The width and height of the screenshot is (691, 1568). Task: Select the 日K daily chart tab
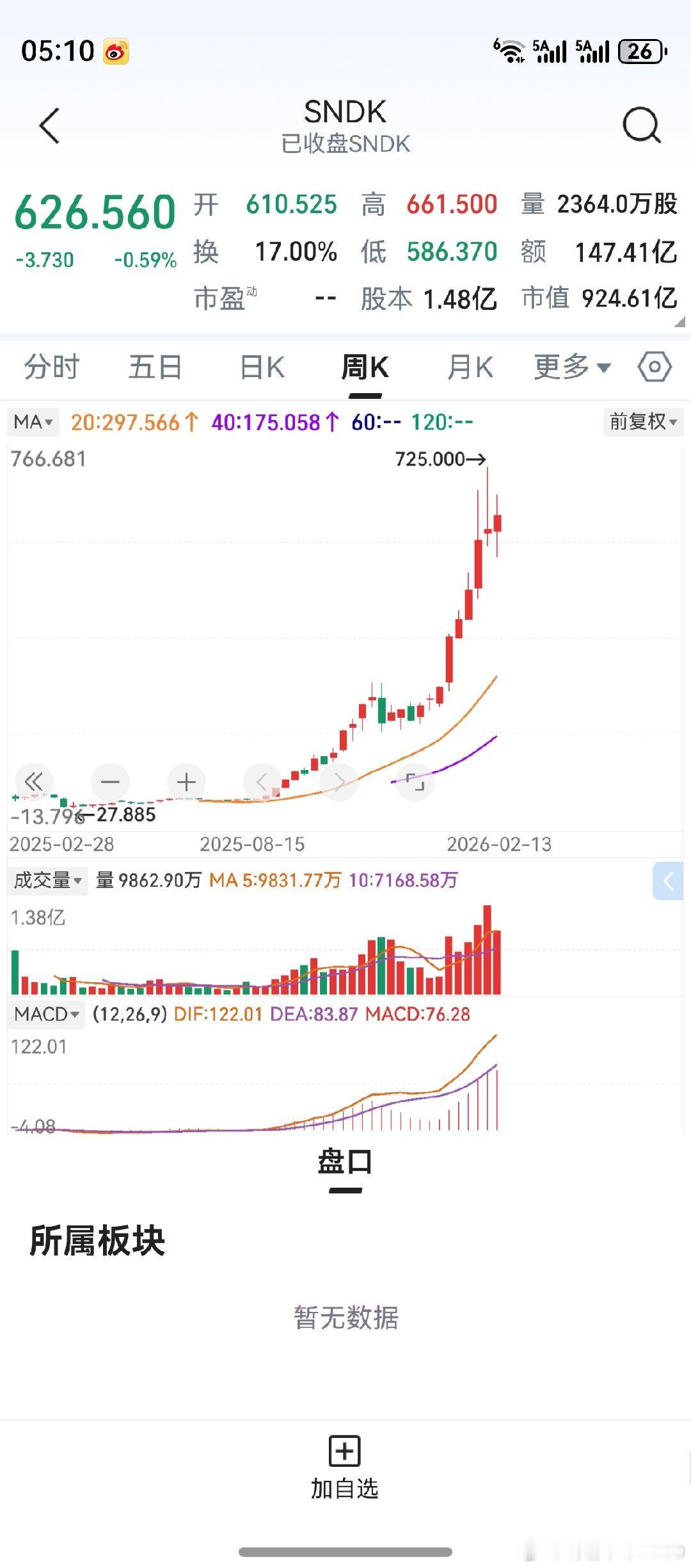click(261, 367)
